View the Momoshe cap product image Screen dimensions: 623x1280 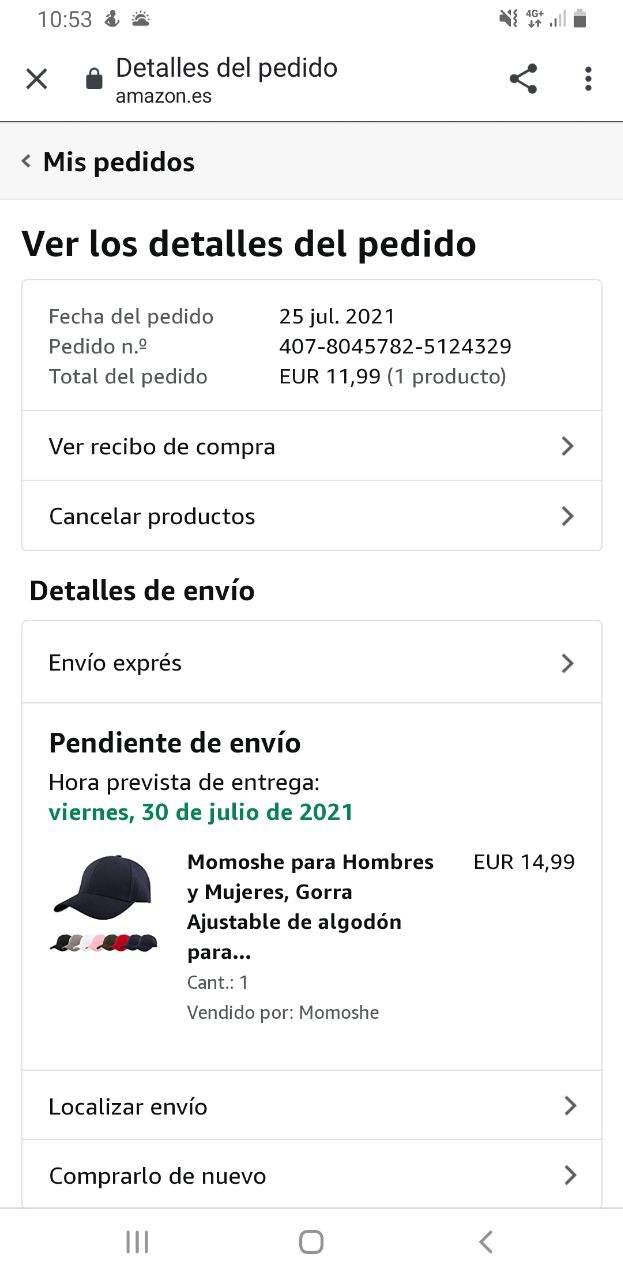(x=104, y=902)
